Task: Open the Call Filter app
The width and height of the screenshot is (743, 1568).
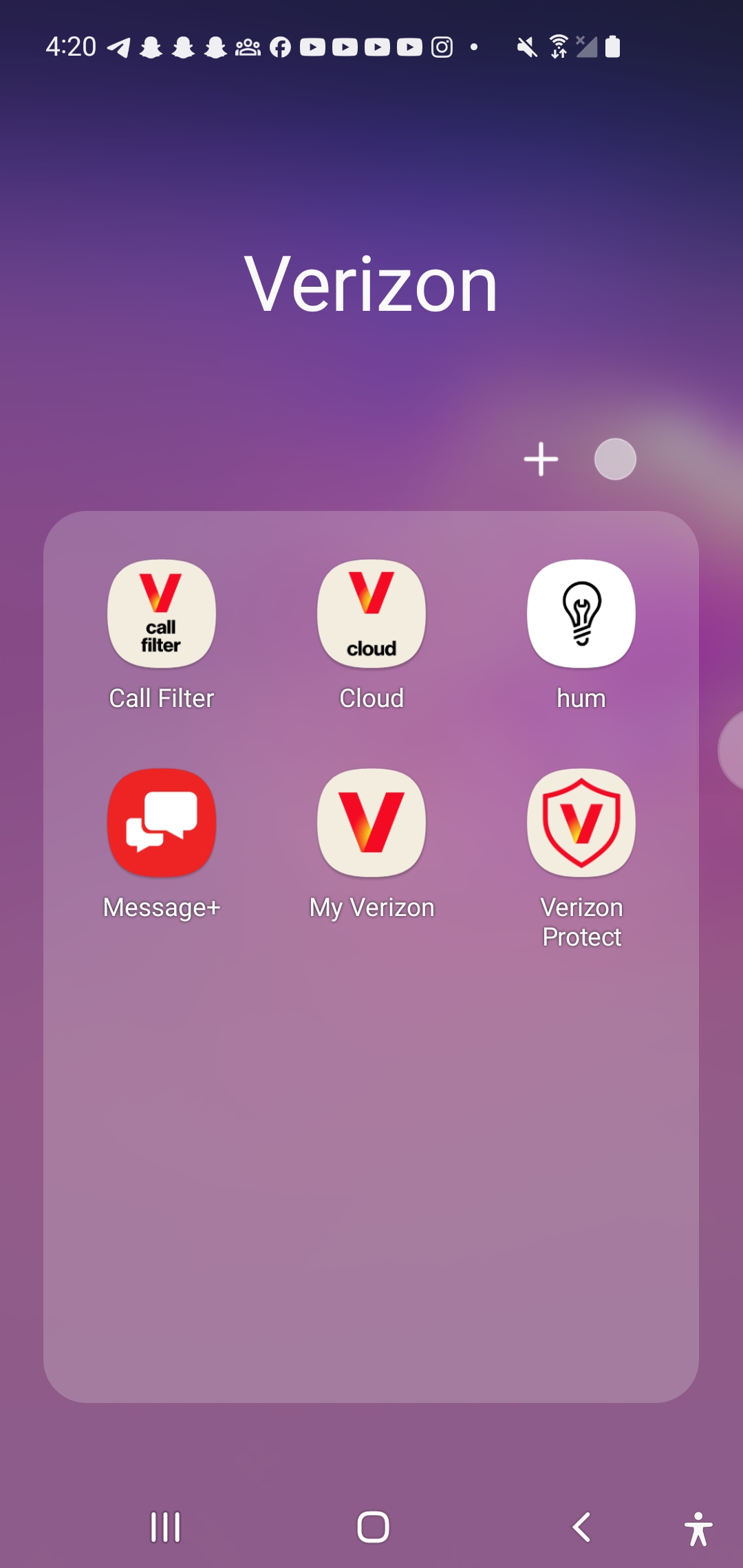Action: pyautogui.click(x=162, y=614)
